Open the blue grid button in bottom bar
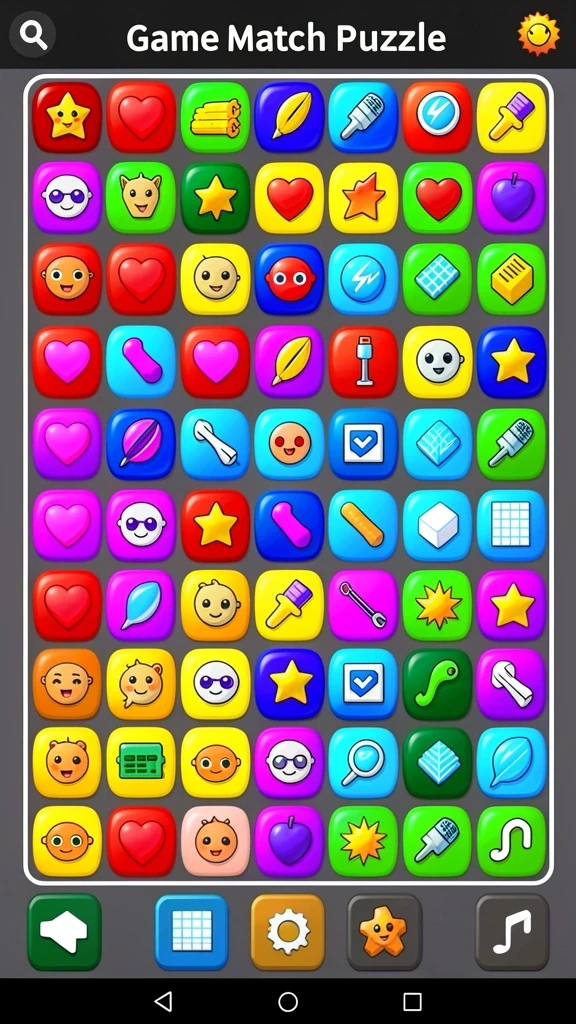This screenshot has width=576, height=1024. click(191, 932)
